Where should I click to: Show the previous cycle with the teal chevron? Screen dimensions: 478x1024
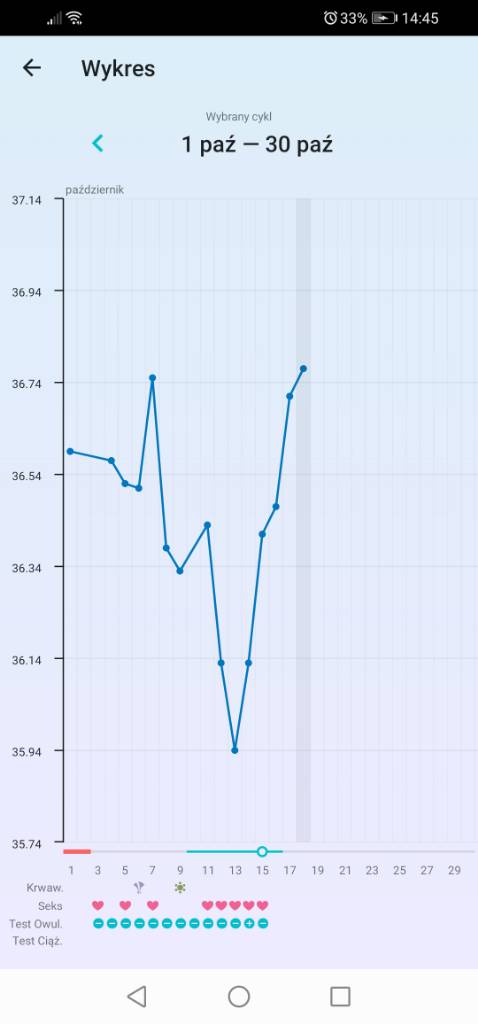point(98,143)
